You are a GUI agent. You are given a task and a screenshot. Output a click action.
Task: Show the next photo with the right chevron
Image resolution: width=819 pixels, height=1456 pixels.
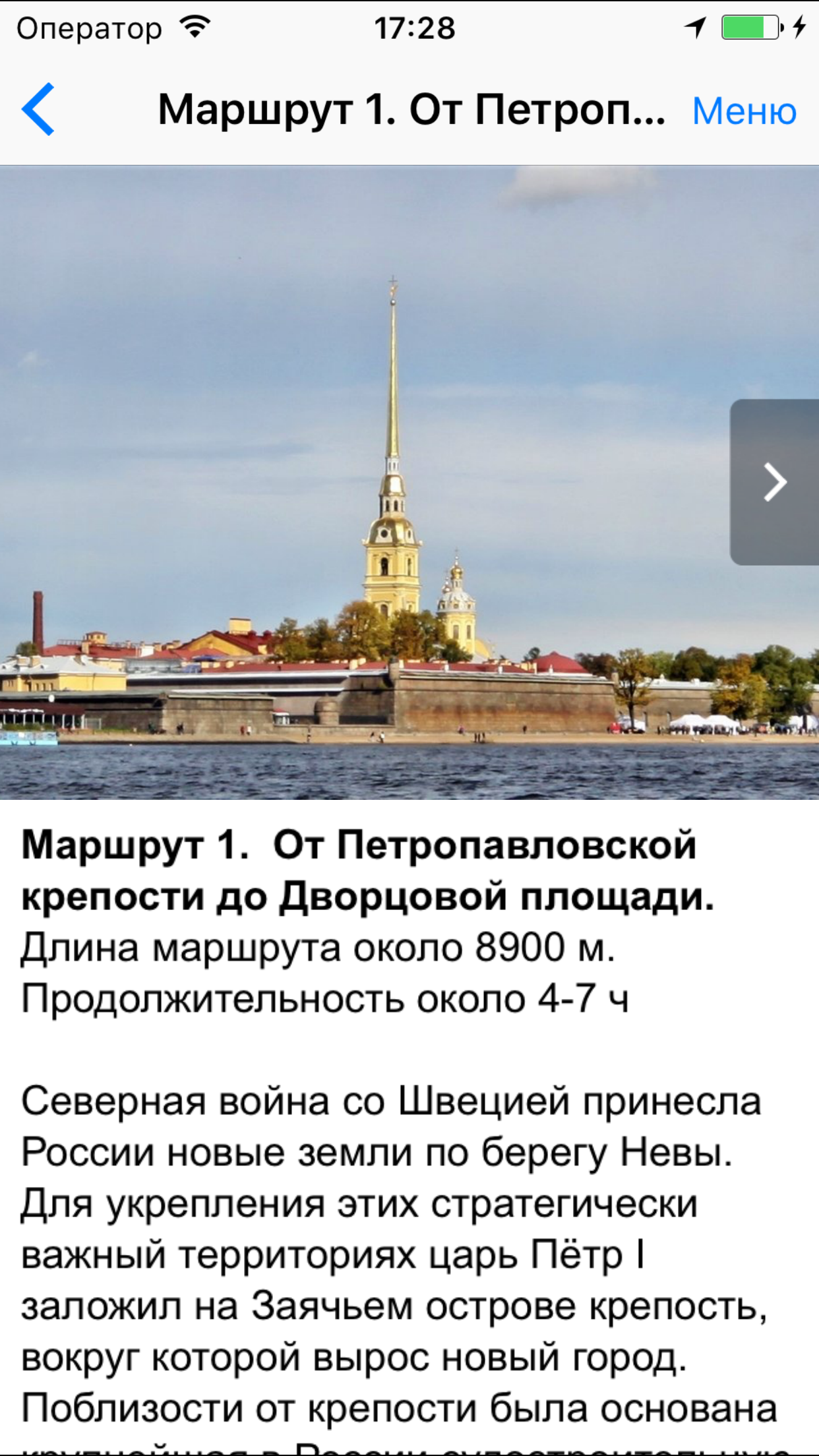coord(774,482)
